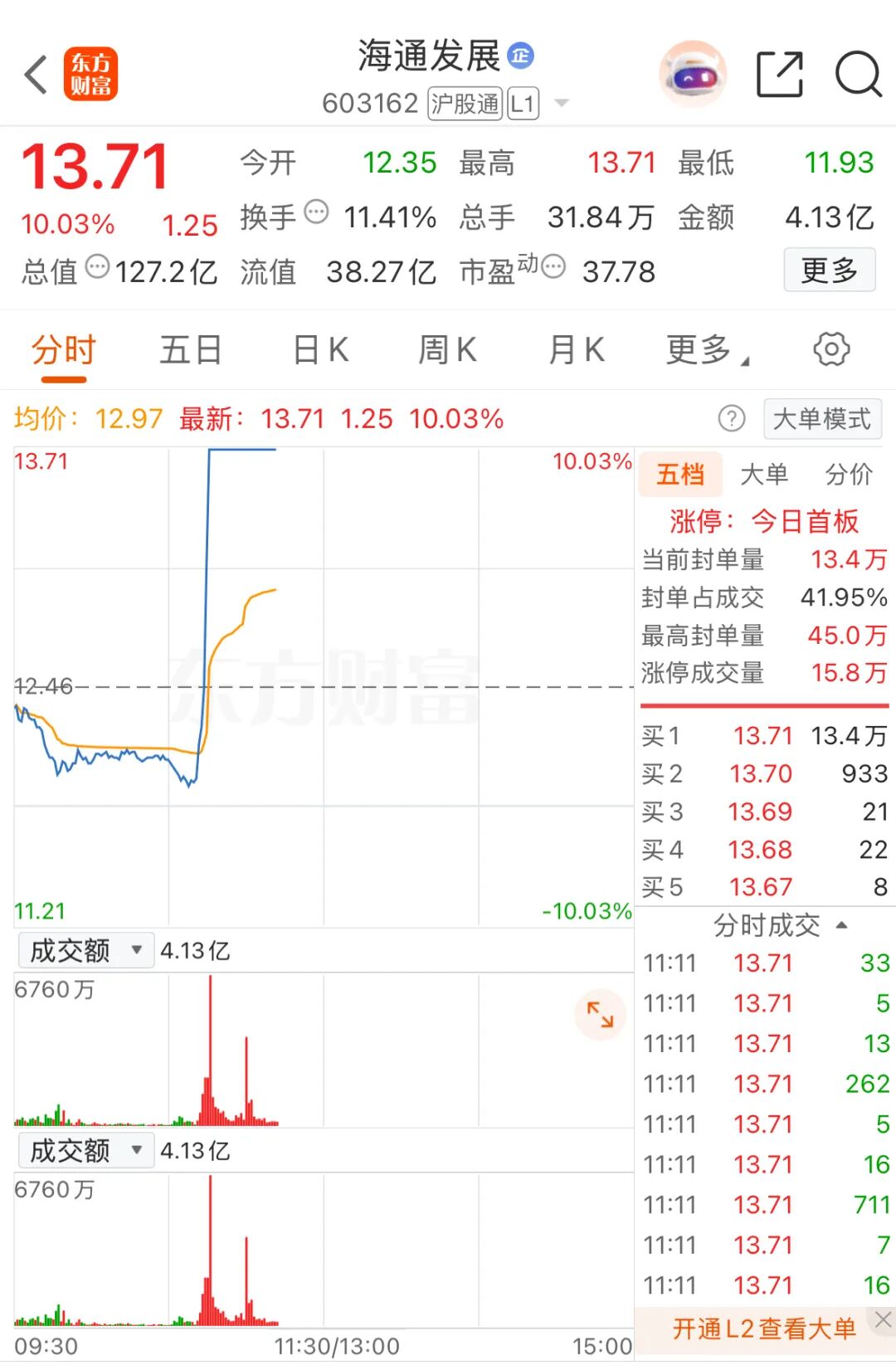896x1370 pixels.
Task: Expand the stock switcher arrow beside L1
Action: (x=562, y=104)
